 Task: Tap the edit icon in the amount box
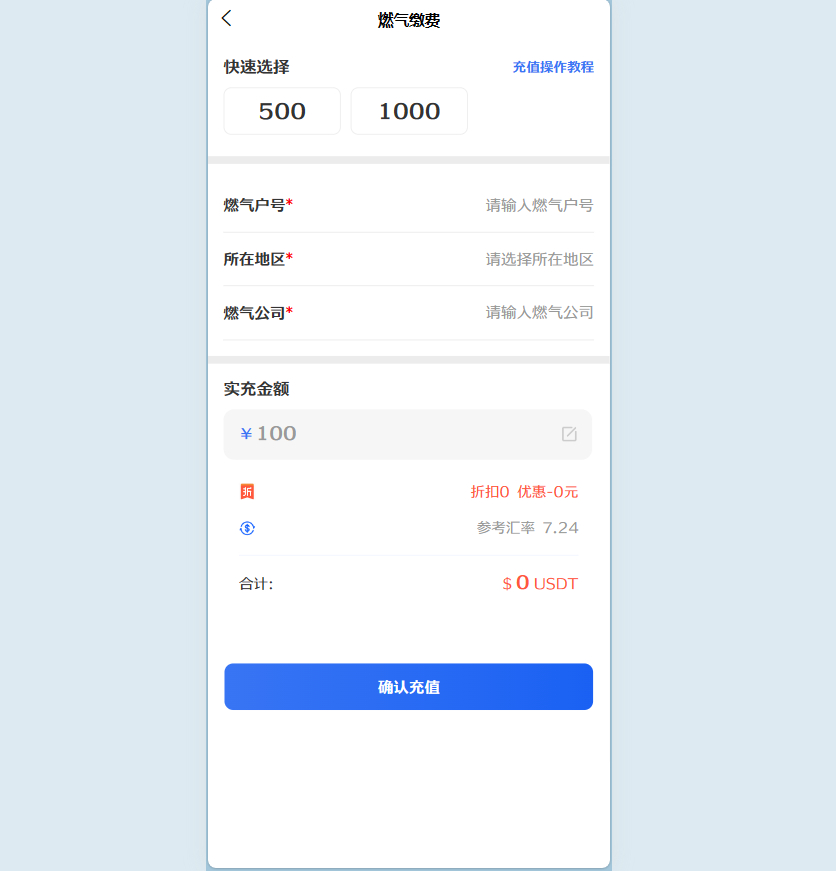569,434
